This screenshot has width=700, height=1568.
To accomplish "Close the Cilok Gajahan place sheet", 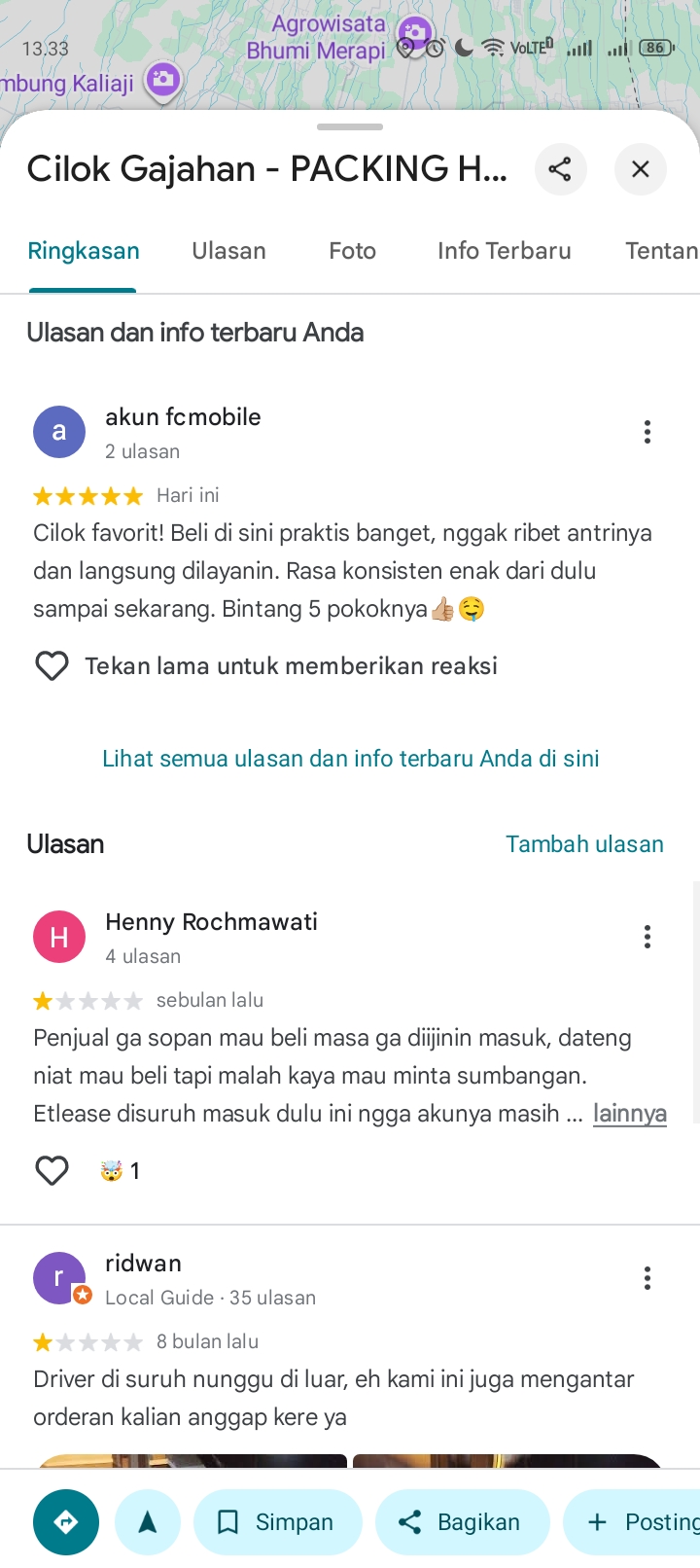I will pyautogui.click(x=640, y=169).
